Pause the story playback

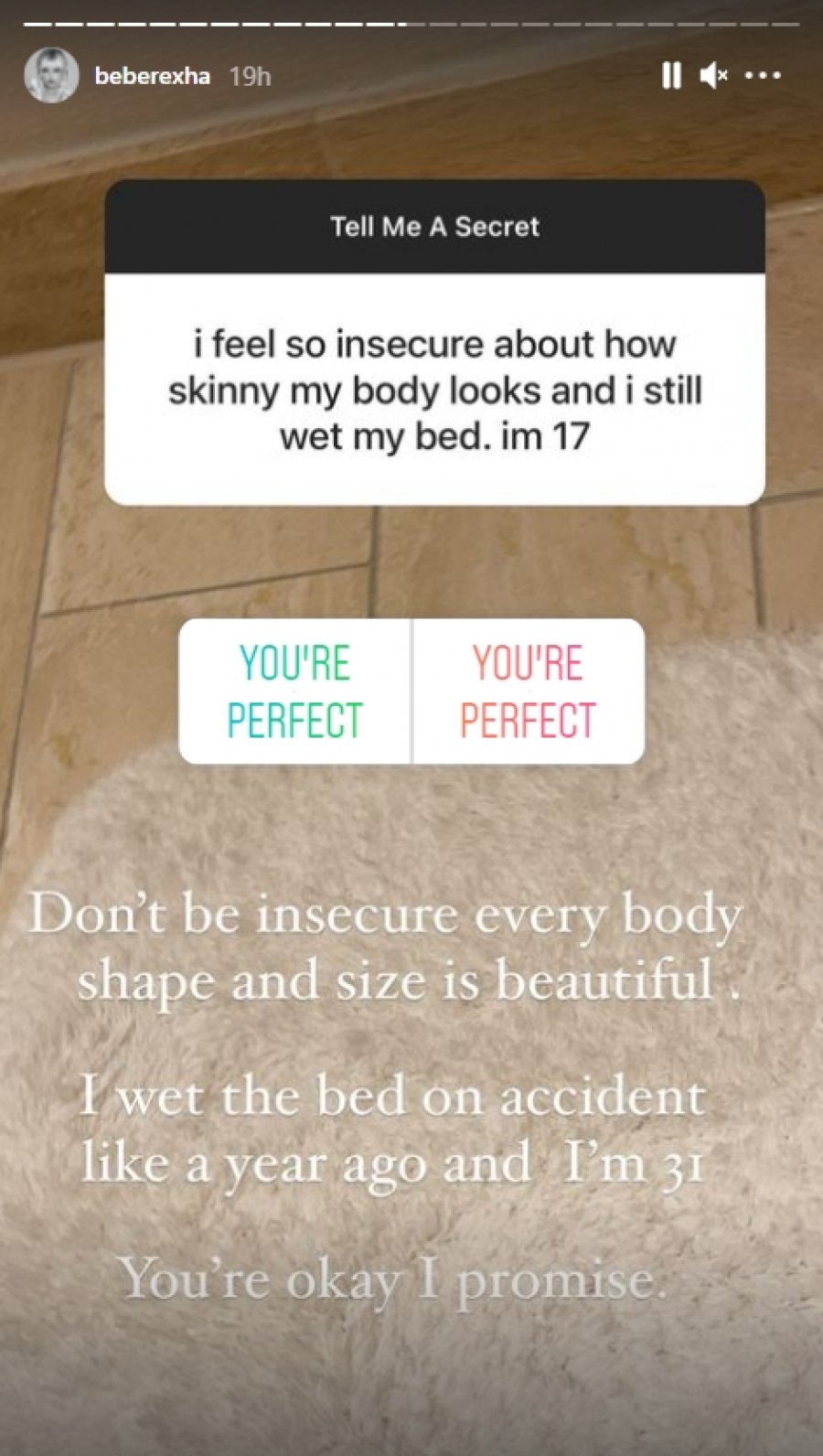pyautogui.click(x=670, y=76)
